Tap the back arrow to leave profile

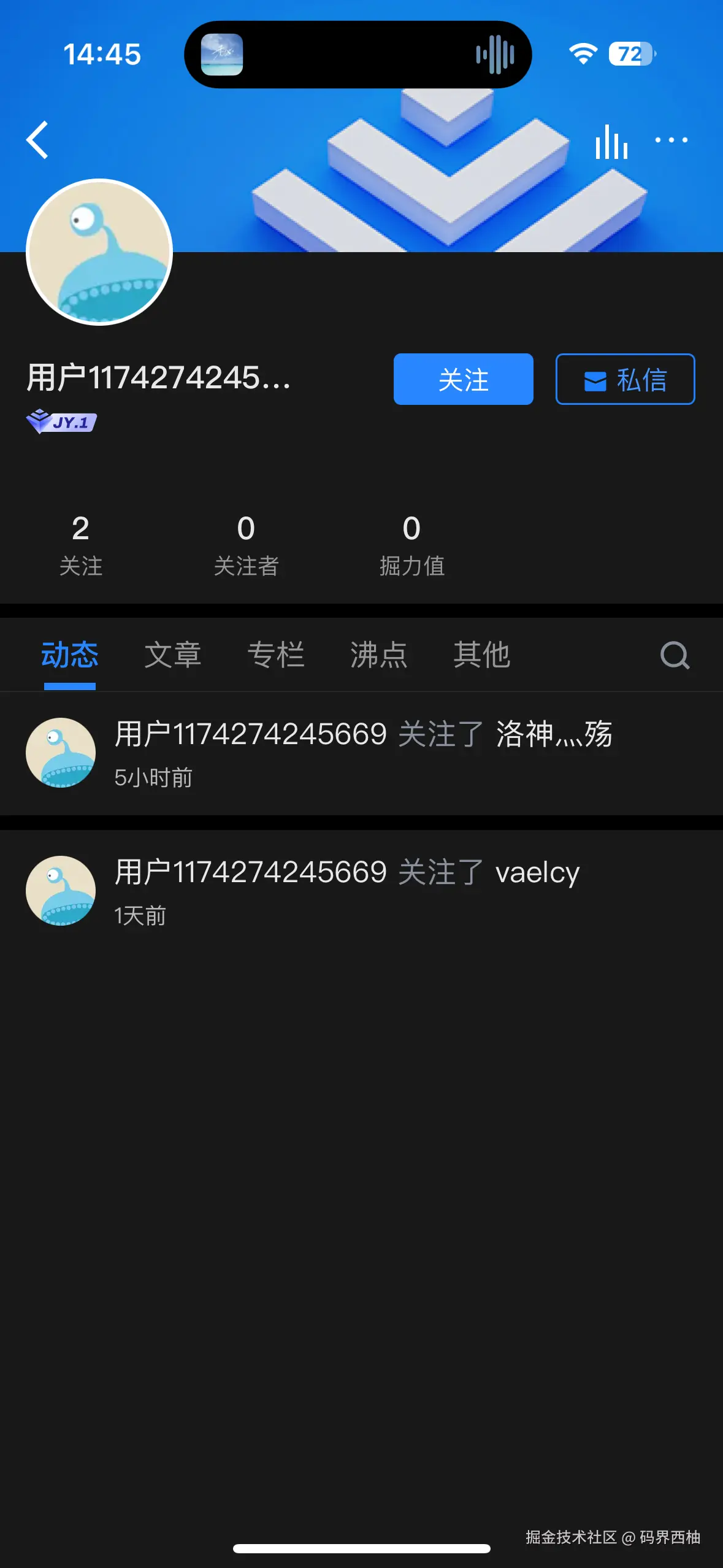38,140
